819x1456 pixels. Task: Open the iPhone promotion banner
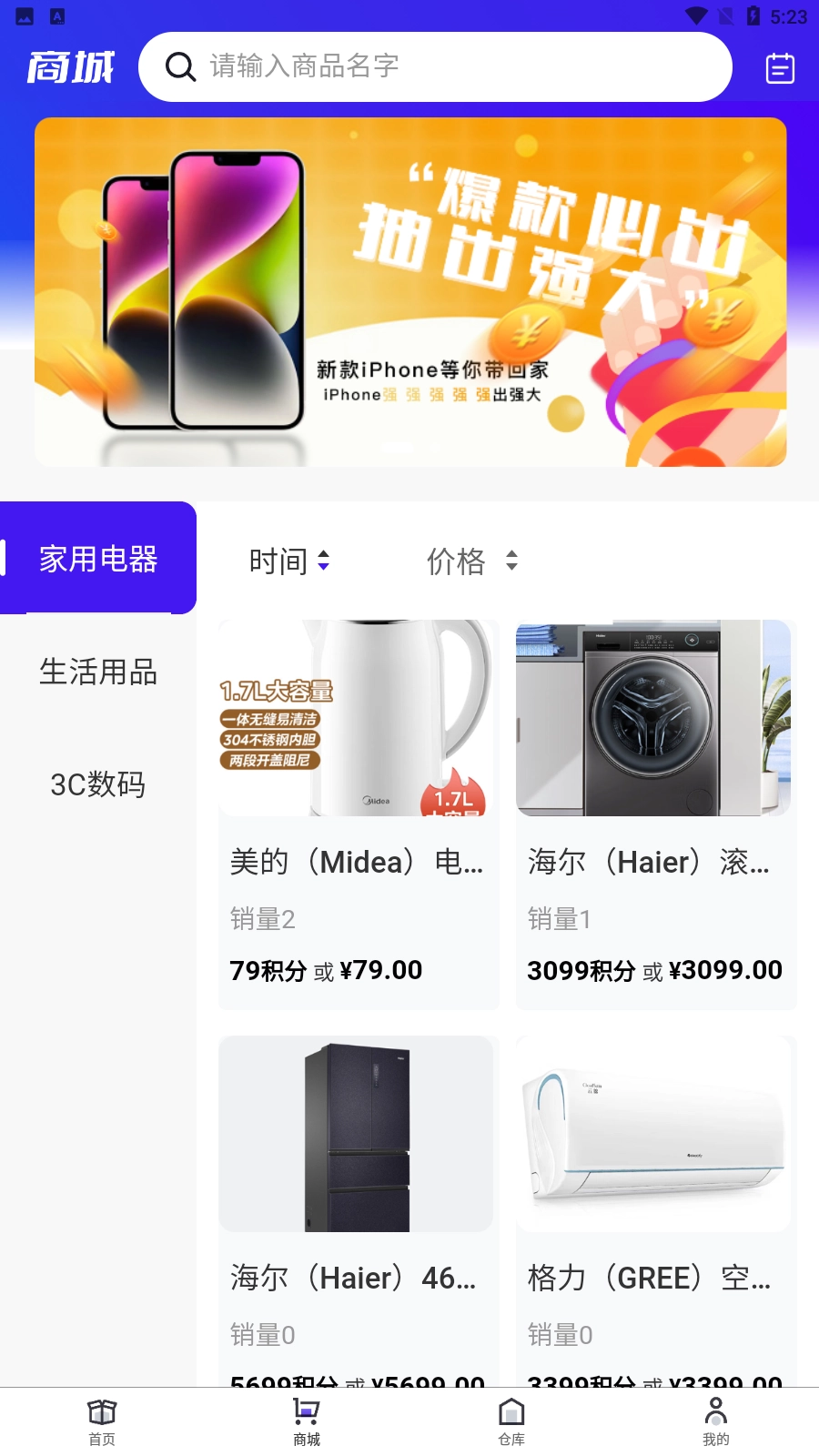tap(410, 292)
